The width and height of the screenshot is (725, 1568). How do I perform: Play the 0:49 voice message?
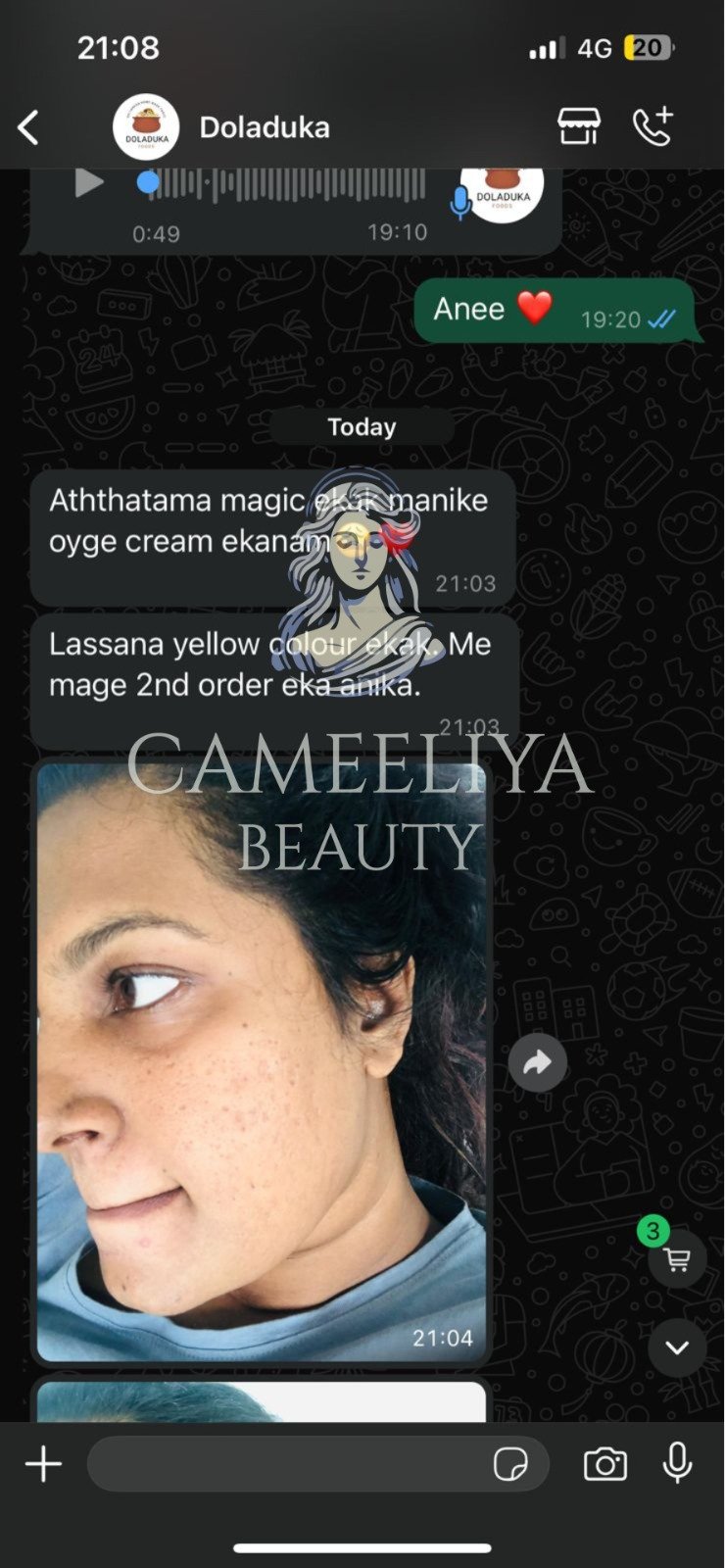pos(89,183)
